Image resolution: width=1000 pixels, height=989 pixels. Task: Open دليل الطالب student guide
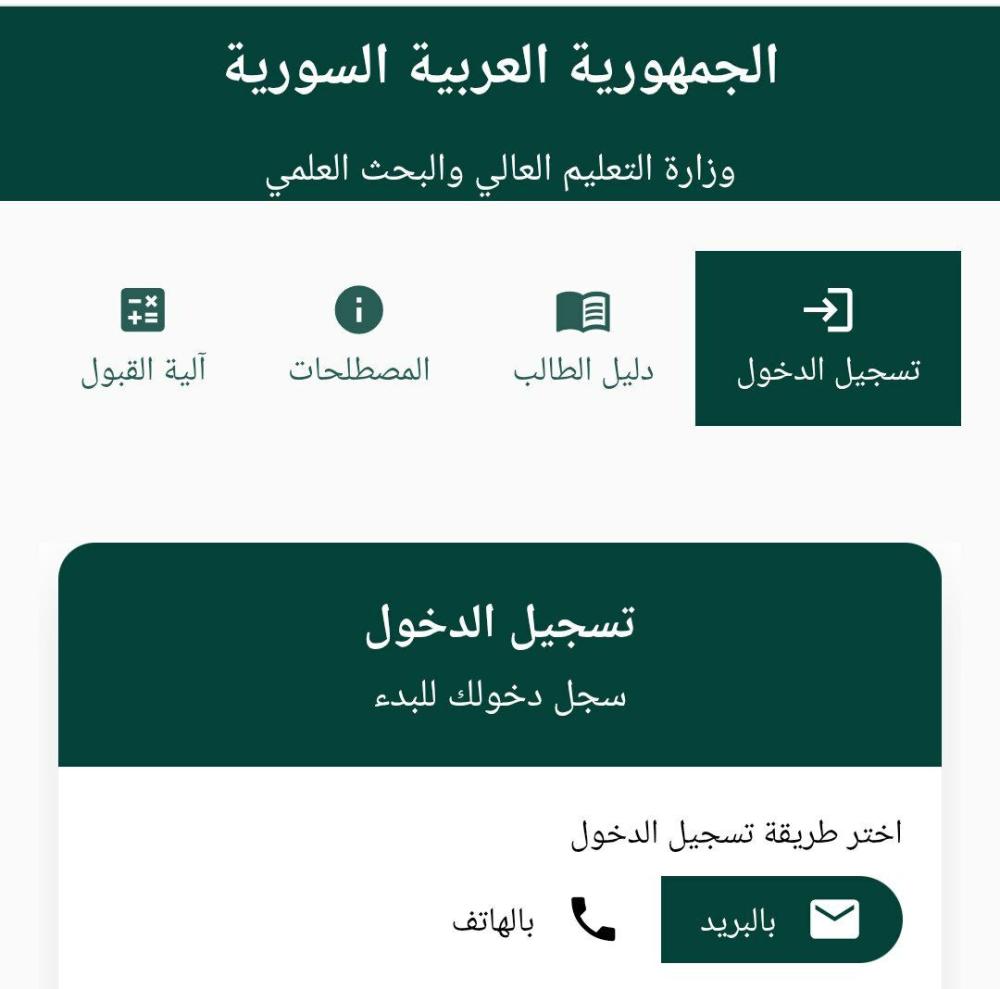pos(583,338)
